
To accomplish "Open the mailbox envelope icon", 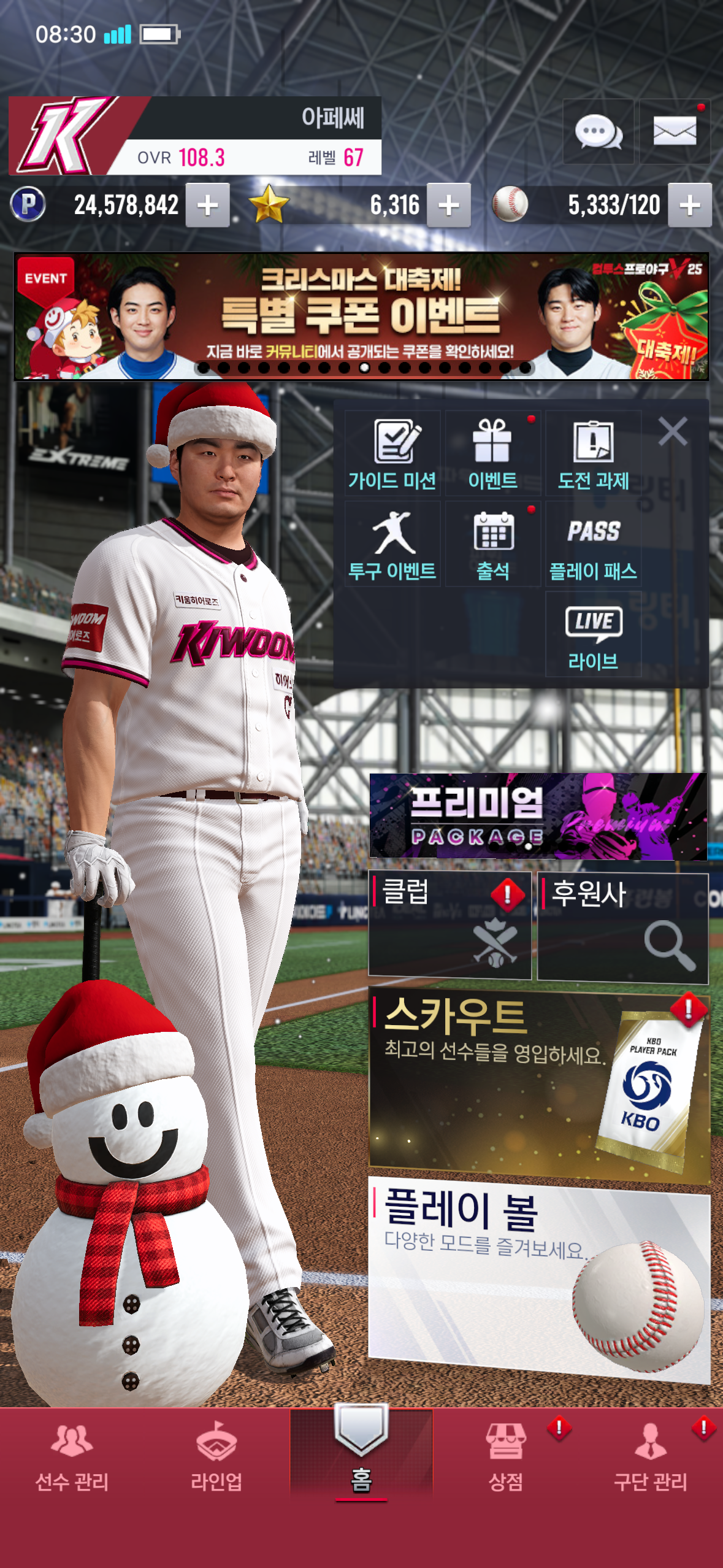I will (675, 131).
